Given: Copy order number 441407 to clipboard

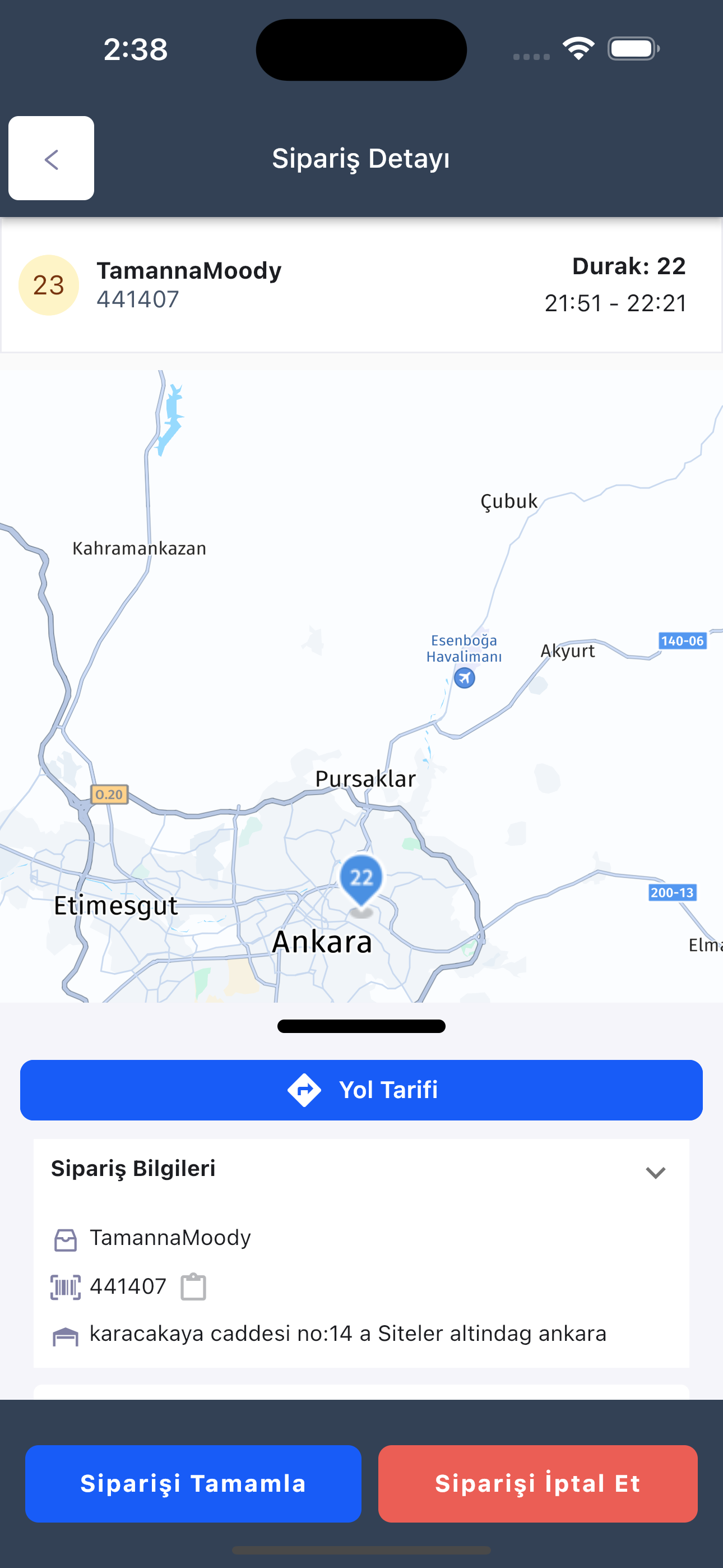Looking at the screenshot, I should (193, 1287).
